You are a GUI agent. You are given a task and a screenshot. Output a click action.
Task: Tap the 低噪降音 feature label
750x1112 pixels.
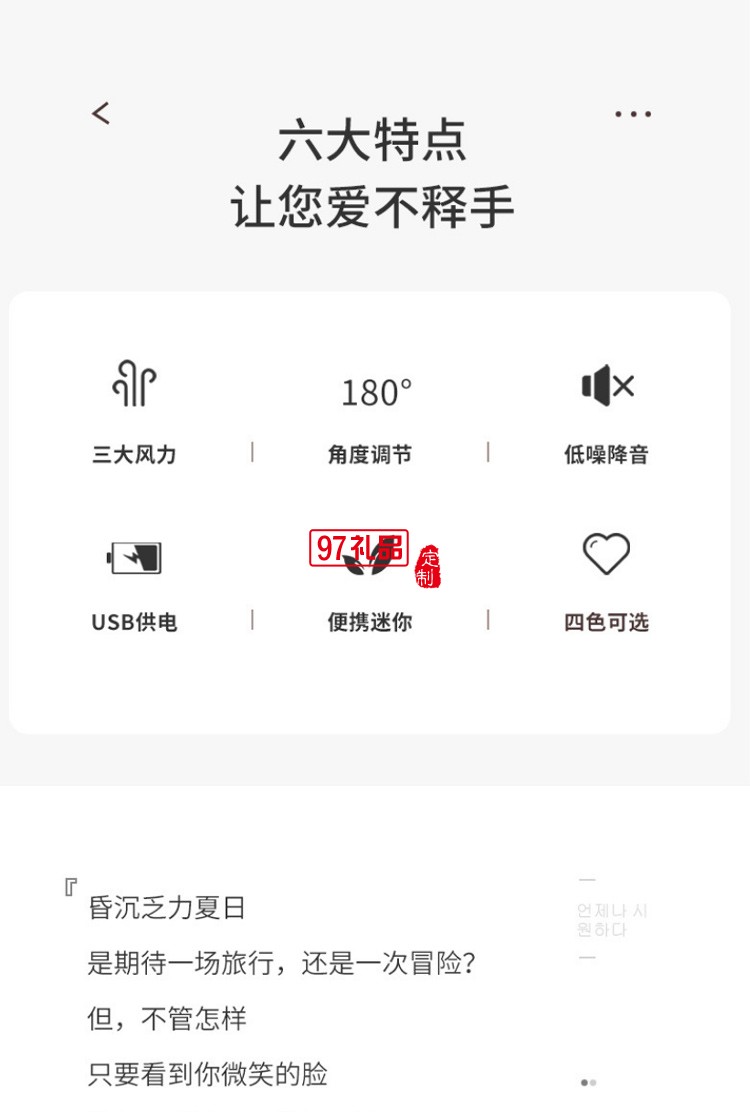(605, 454)
